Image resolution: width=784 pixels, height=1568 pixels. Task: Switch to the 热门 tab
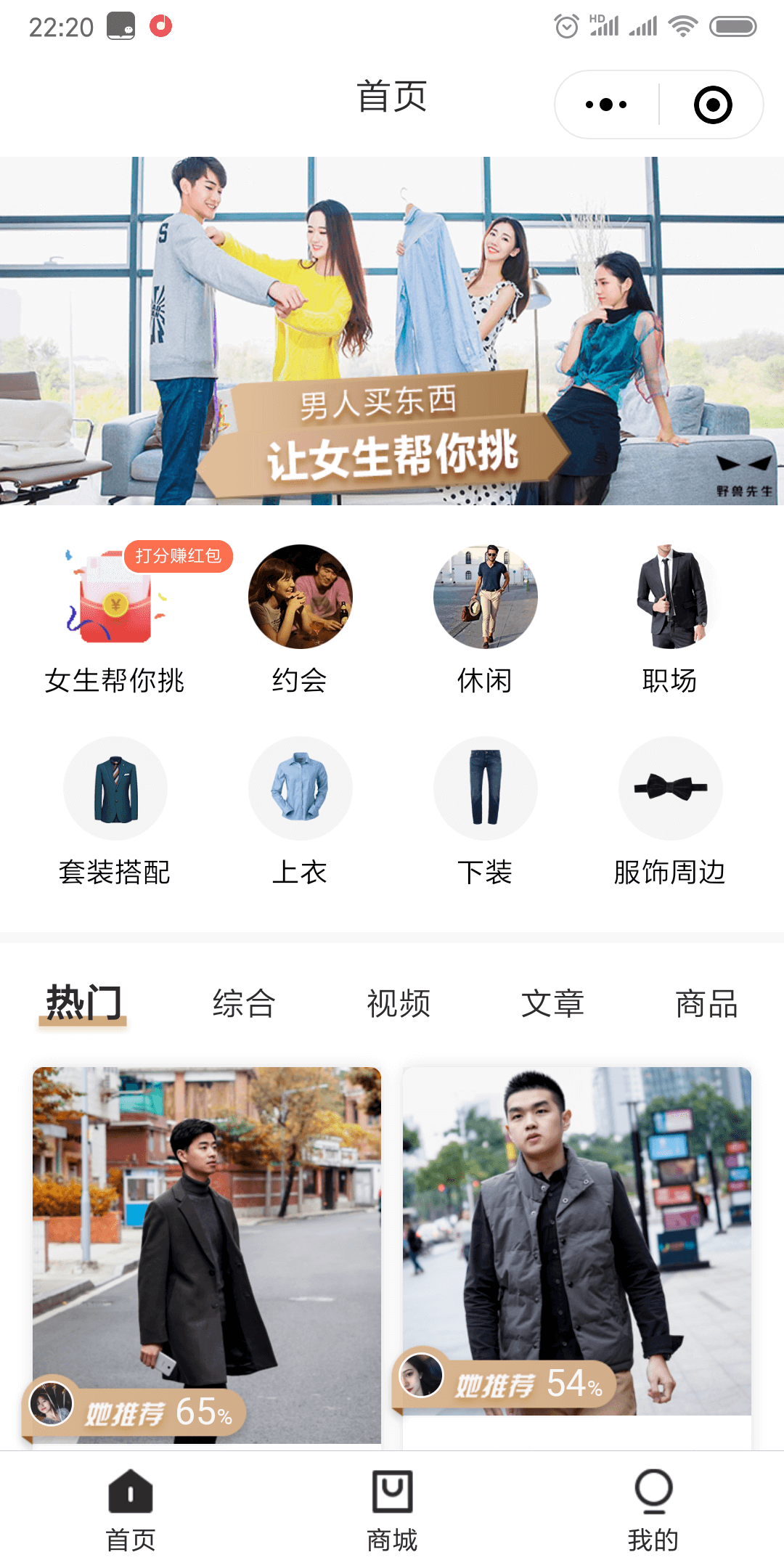point(83,1004)
